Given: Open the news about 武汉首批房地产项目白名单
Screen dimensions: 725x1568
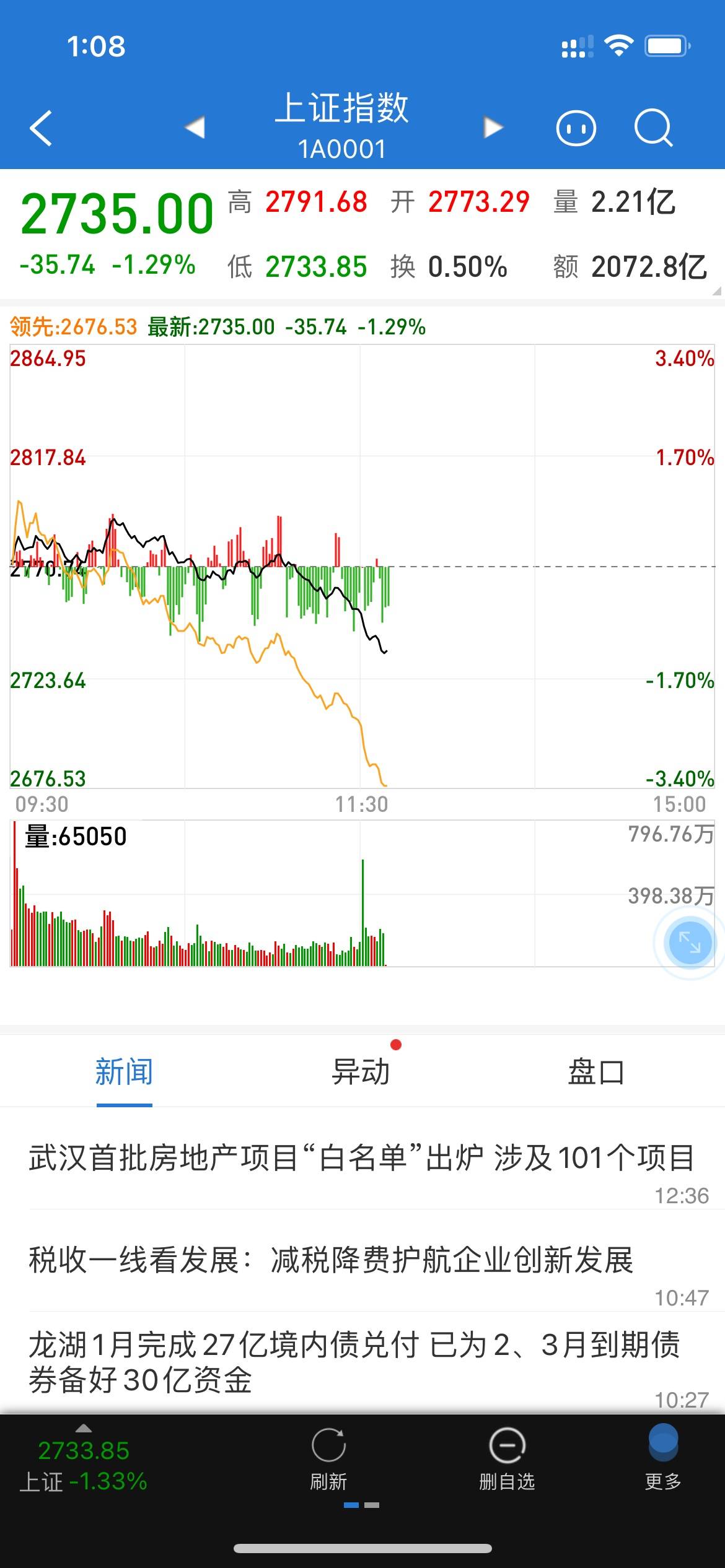Looking at the screenshot, I should click(x=361, y=1158).
